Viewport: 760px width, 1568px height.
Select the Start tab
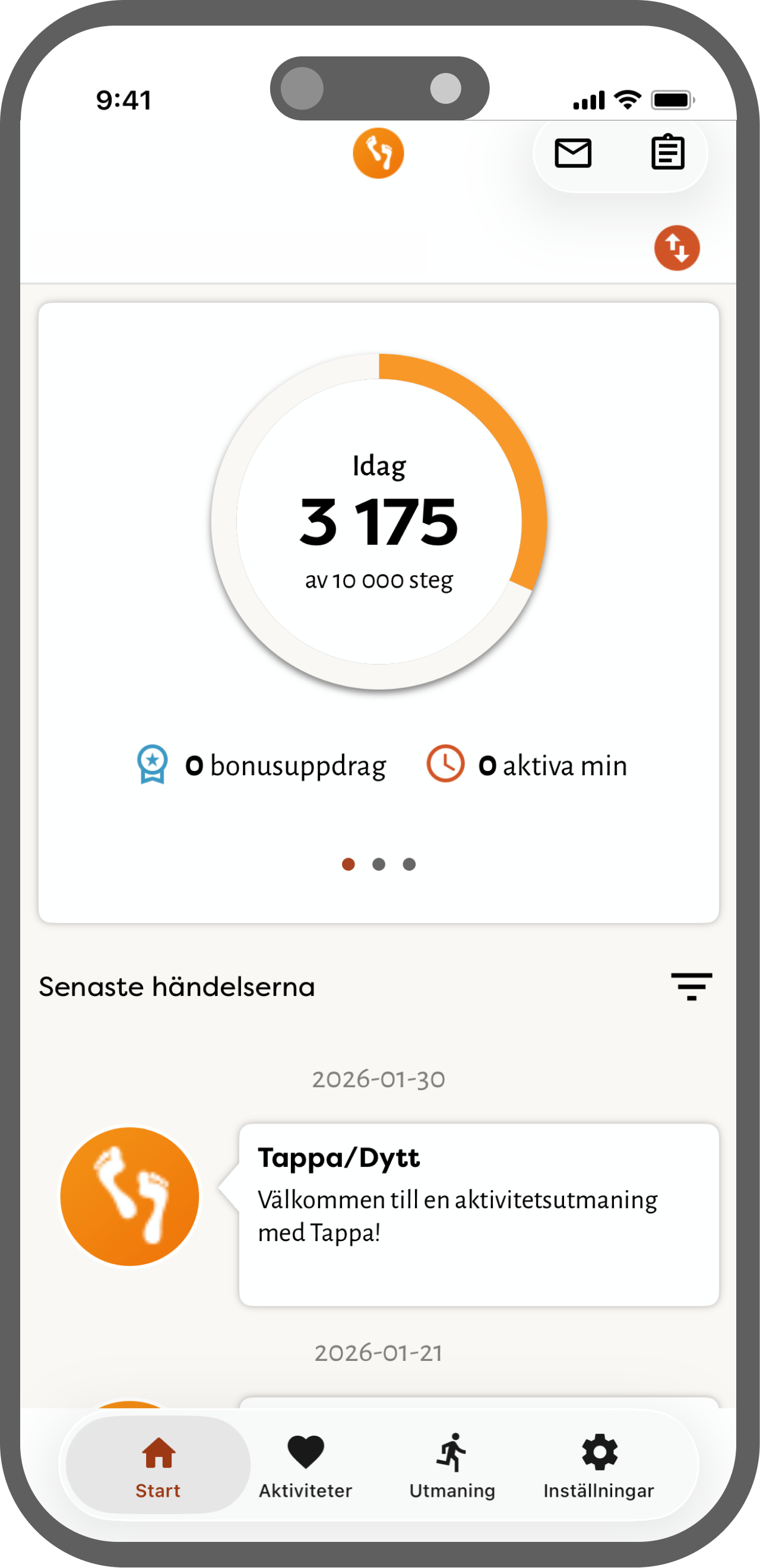(158, 1465)
